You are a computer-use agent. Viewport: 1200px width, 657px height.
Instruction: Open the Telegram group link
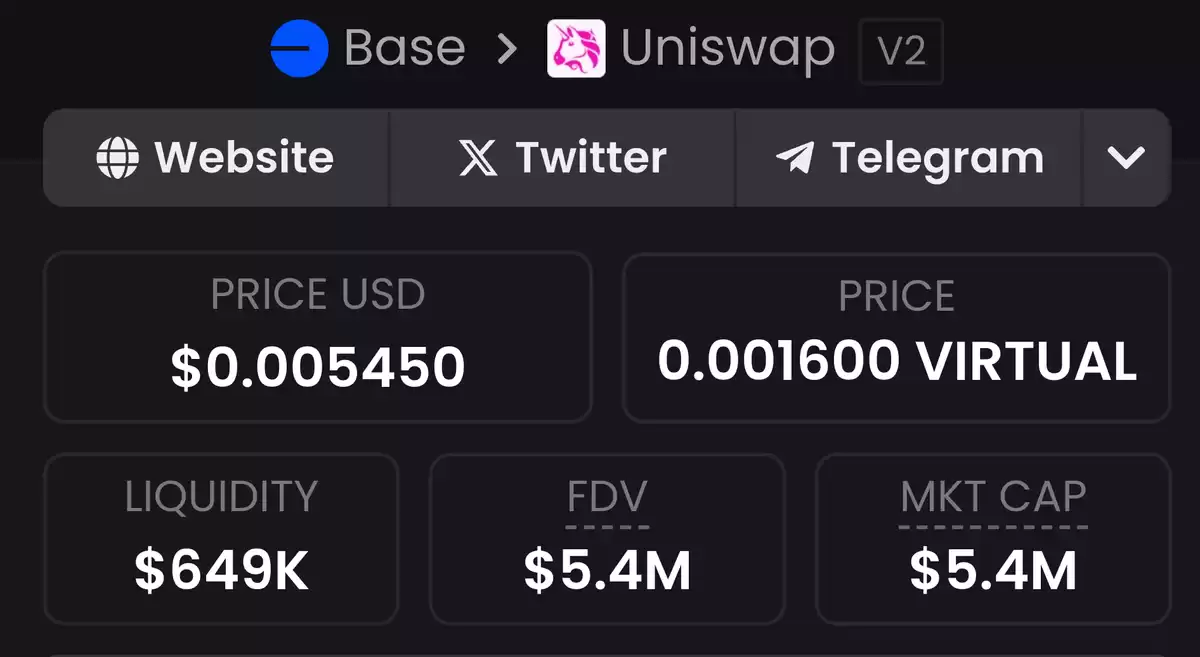click(909, 158)
